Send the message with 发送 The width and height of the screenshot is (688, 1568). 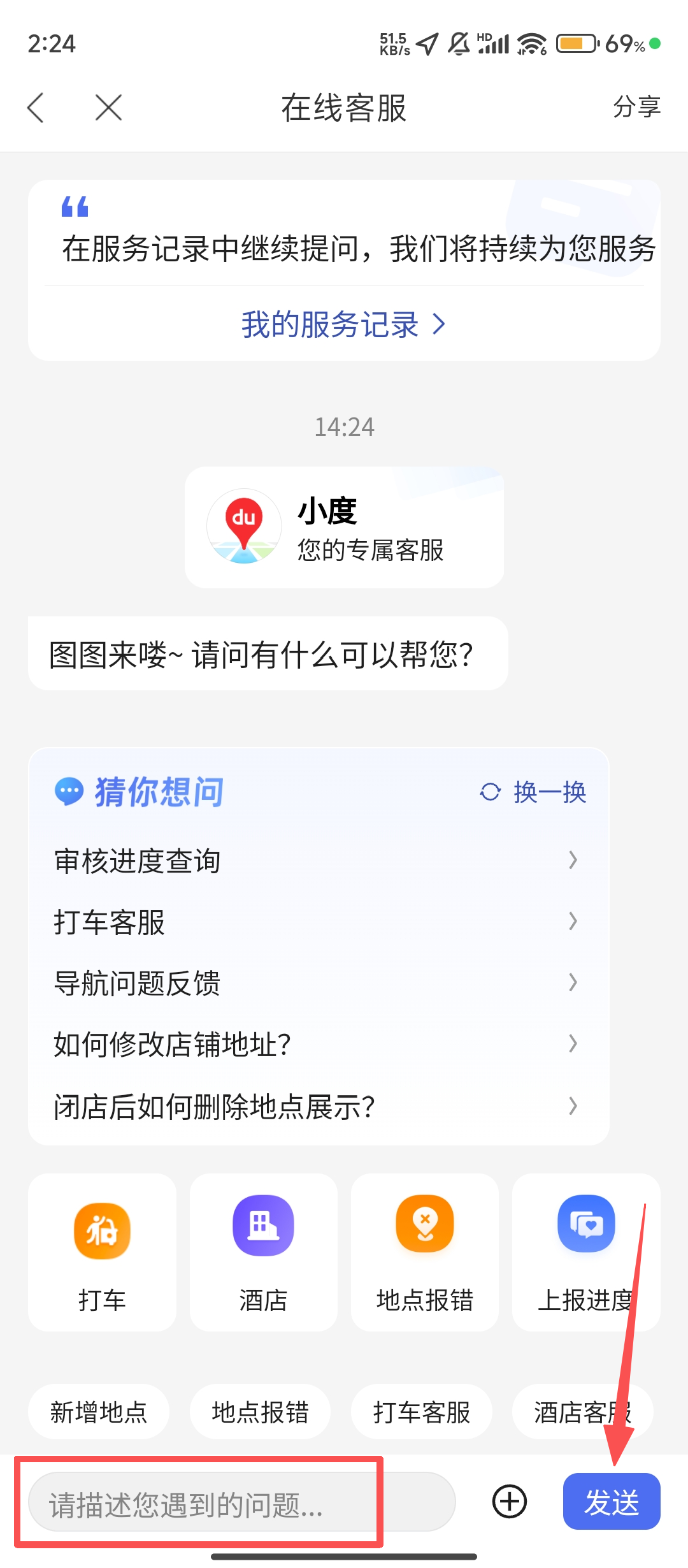coord(612,1502)
